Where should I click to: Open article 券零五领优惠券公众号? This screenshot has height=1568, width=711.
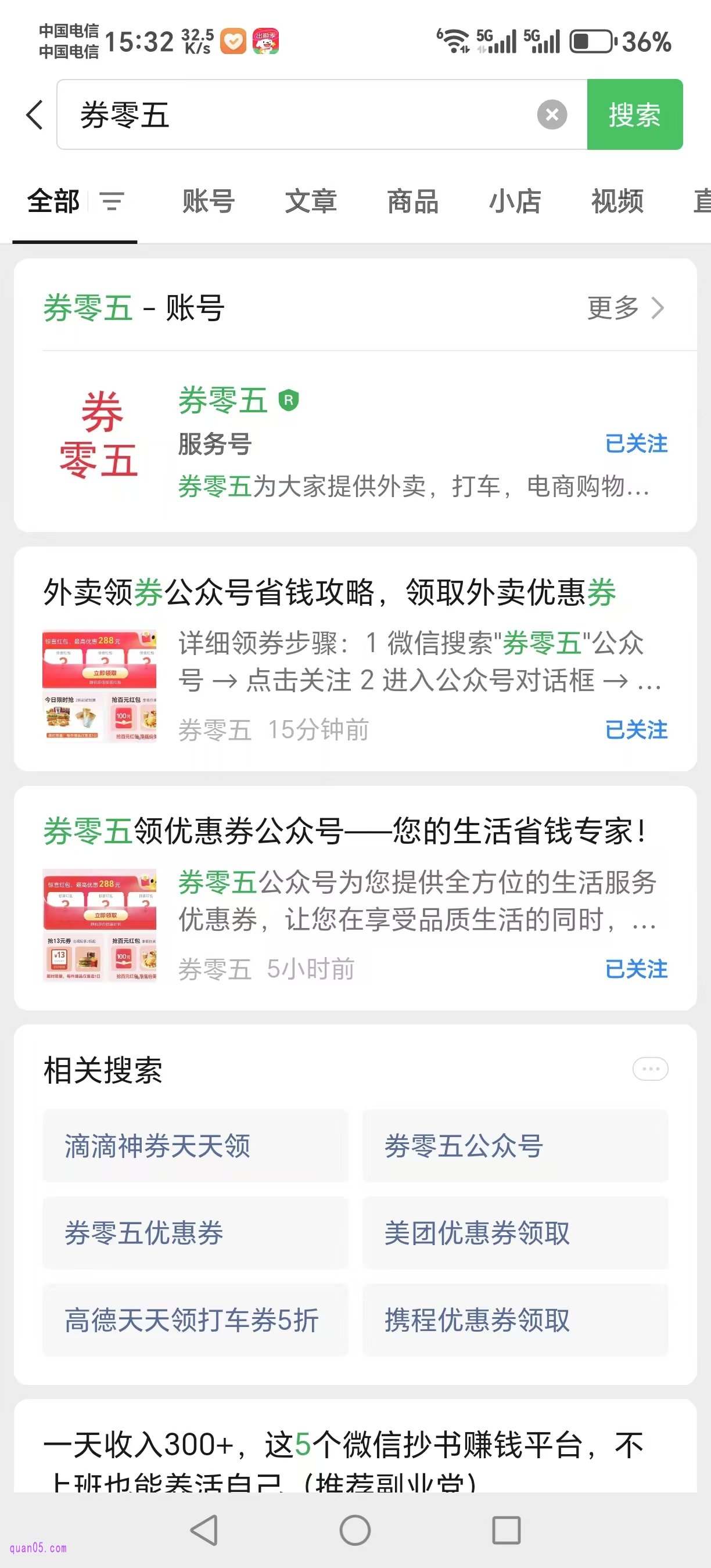(x=344, y=832)
